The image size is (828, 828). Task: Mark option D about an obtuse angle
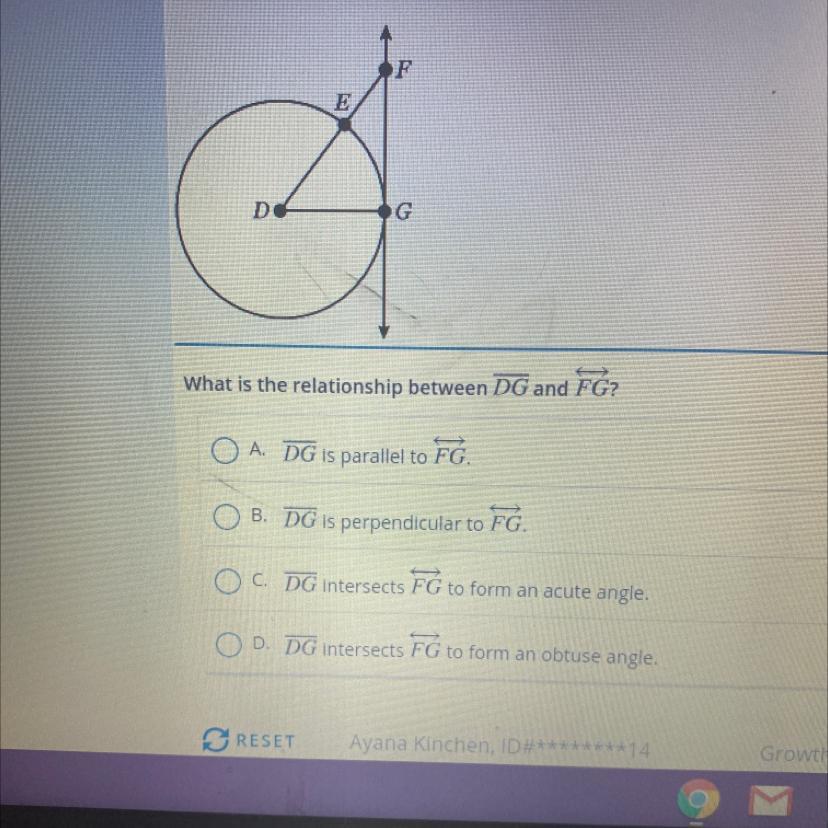click(x=225, y=650)
